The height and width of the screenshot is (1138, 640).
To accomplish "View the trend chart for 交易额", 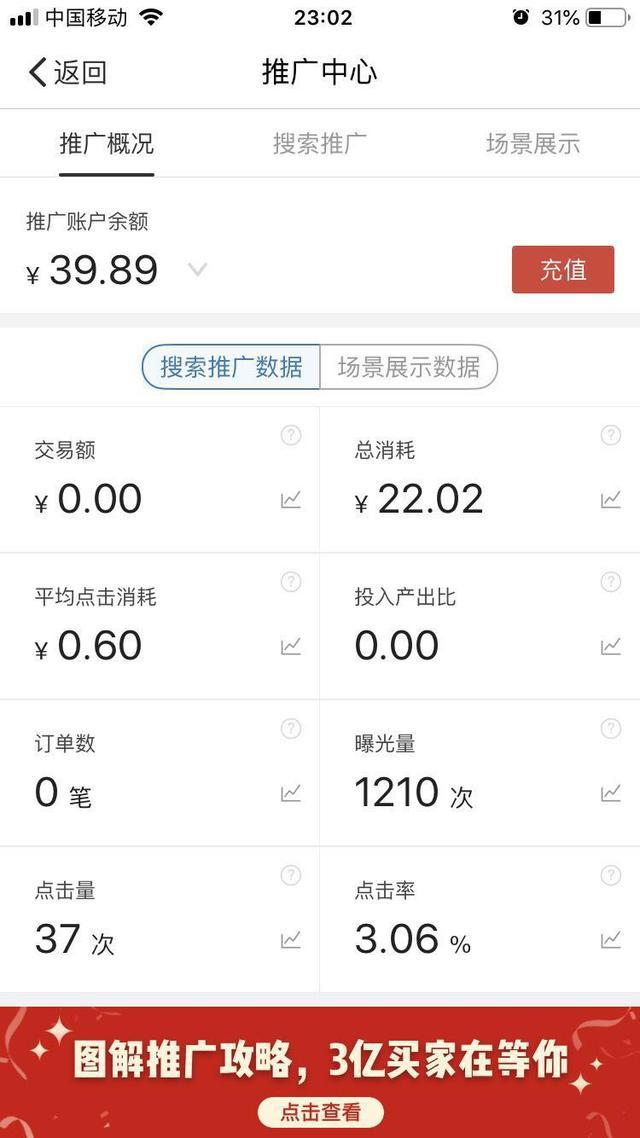I will click(291, 500).
